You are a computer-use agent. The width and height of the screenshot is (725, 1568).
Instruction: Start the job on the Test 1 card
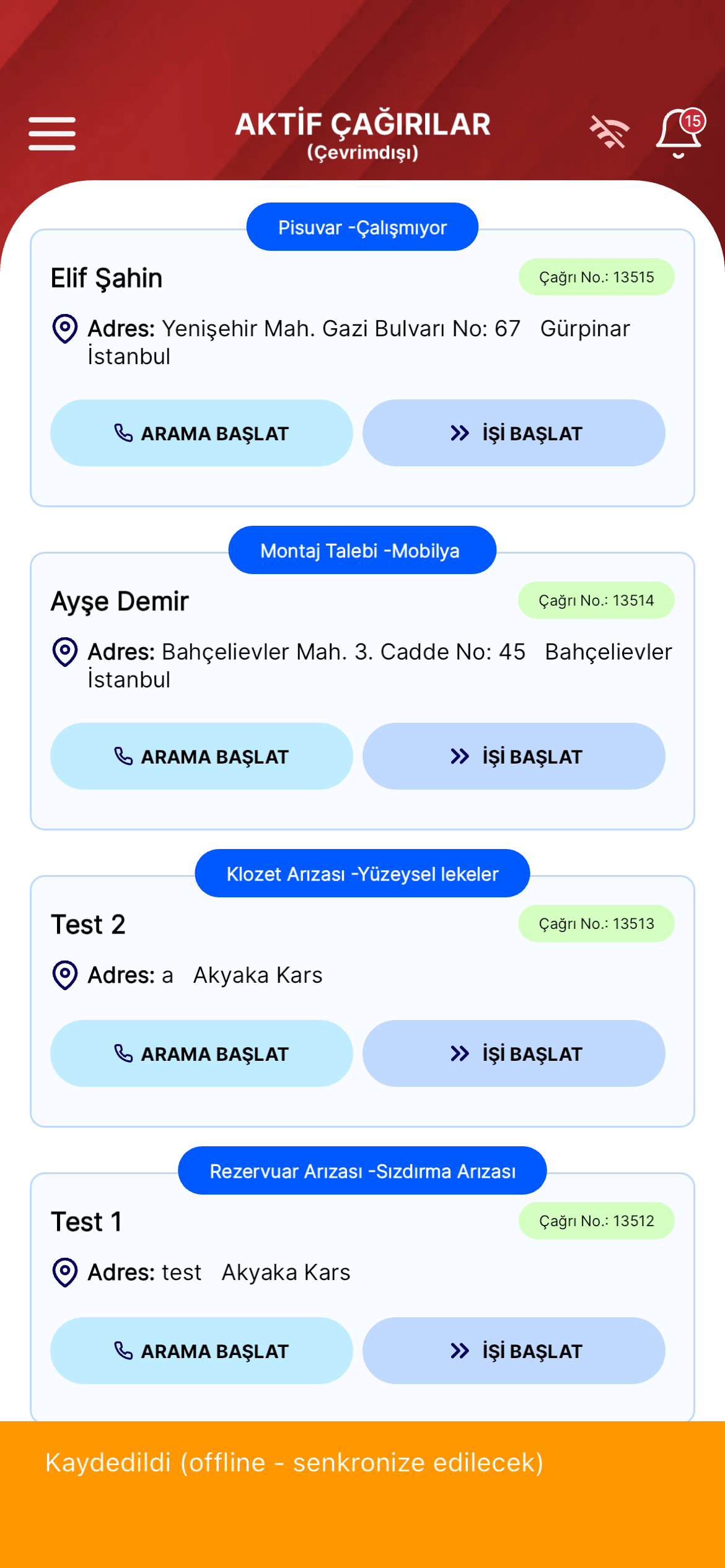(x=514, y=1351)
